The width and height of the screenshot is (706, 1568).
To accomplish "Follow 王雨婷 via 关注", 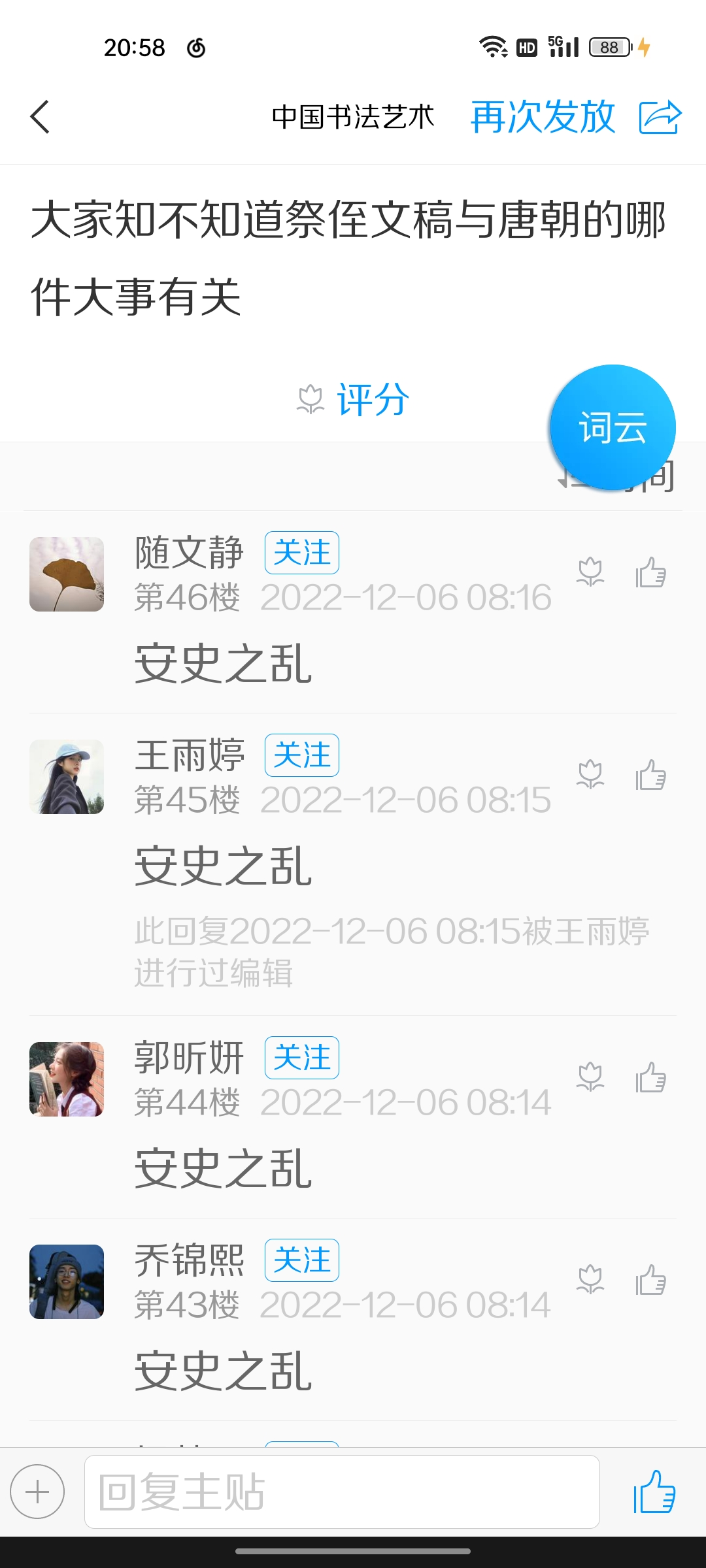I will coord(301,755).
